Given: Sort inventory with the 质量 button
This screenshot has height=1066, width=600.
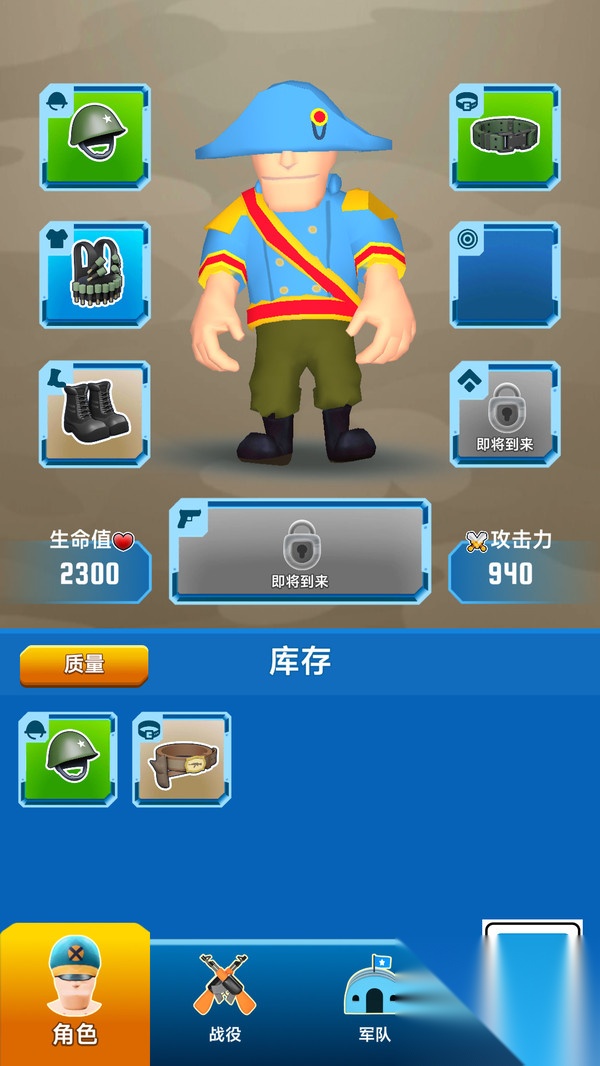Looking at the screenshot, I should pos(84,665).
